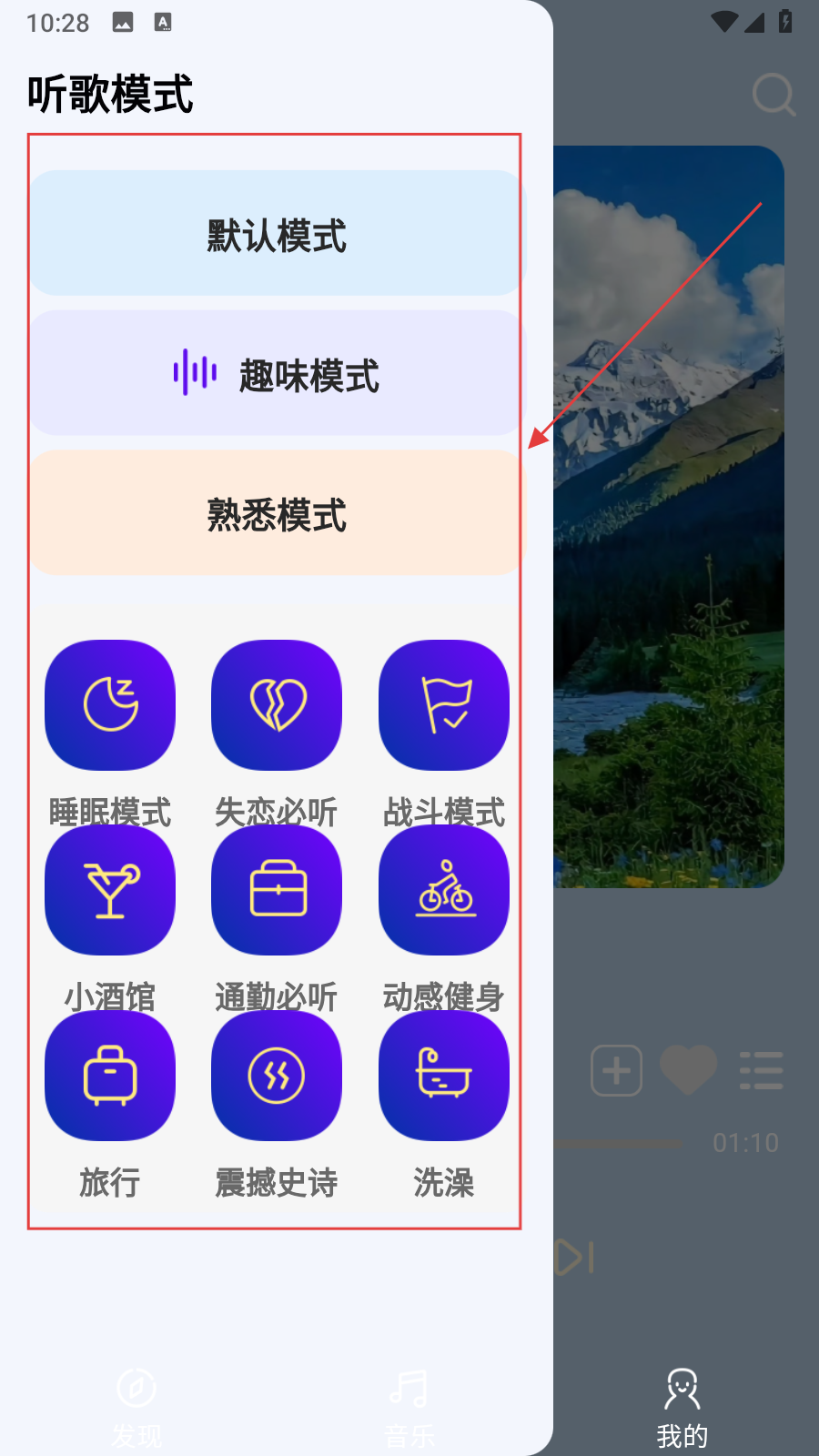Activate 战斗模式
This screenshot has height=1456, width=819.
click(444, 705)
